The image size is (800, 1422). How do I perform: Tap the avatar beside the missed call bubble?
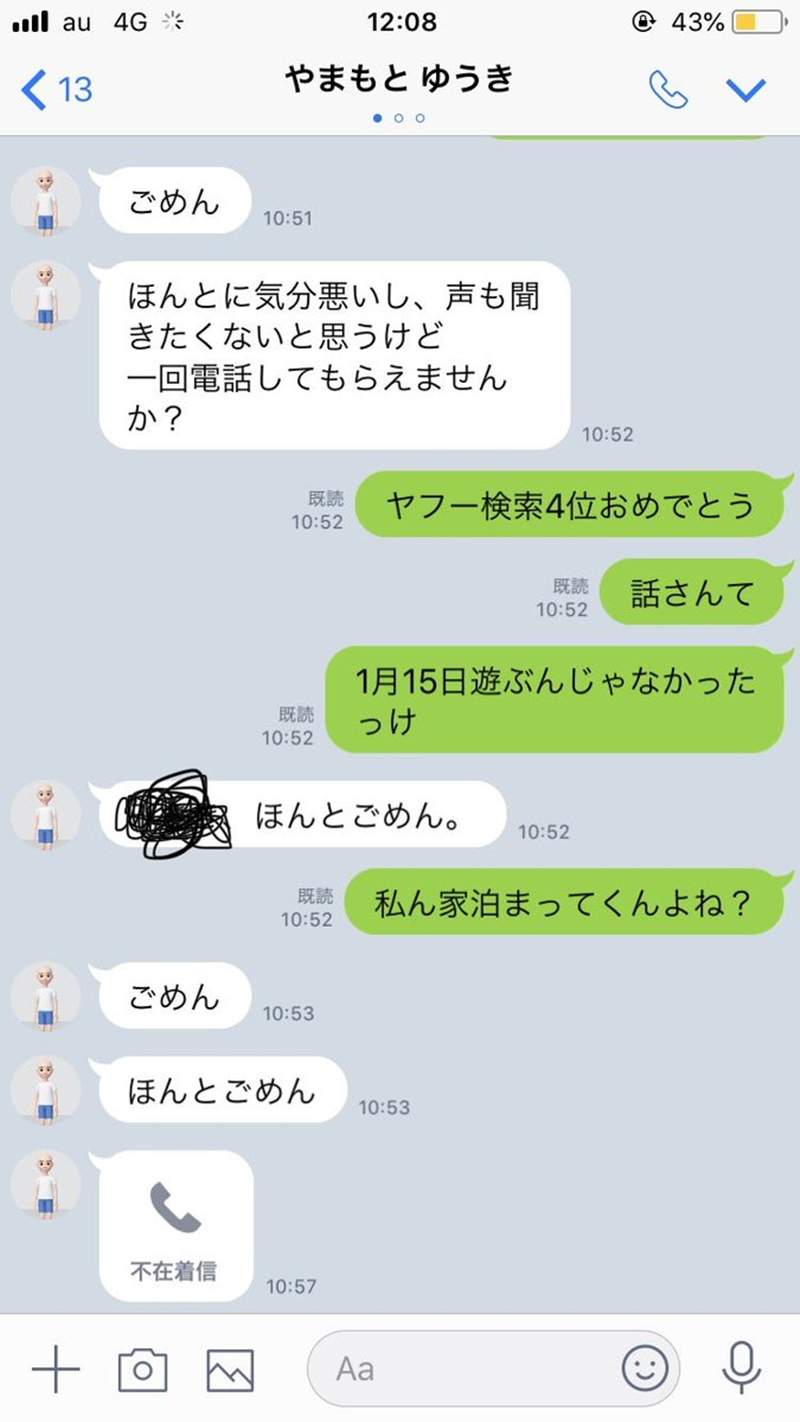click(x=45, y=1185)
